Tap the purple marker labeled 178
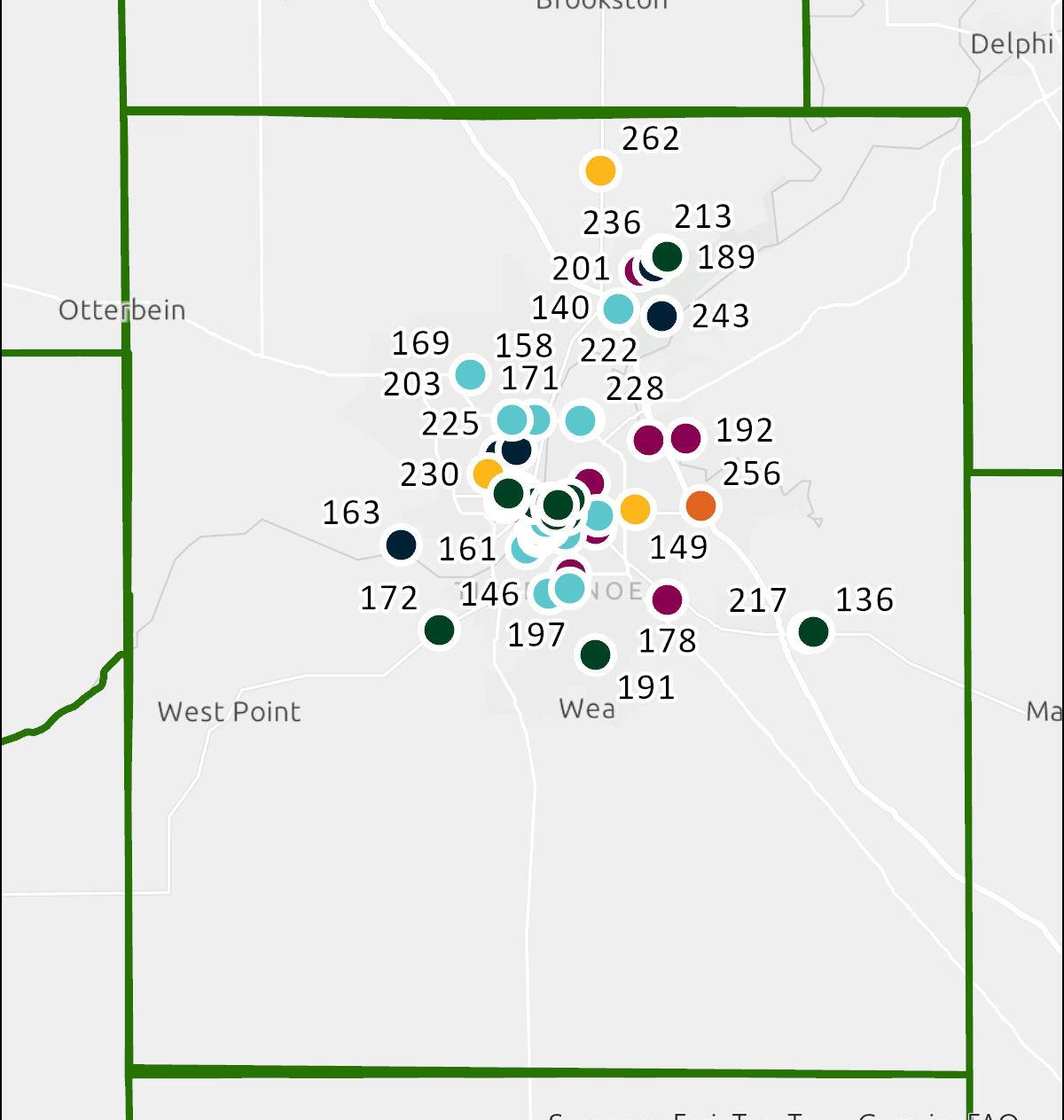The width and height of the screenshot is (1064, 1120). (x=667, y=600)
